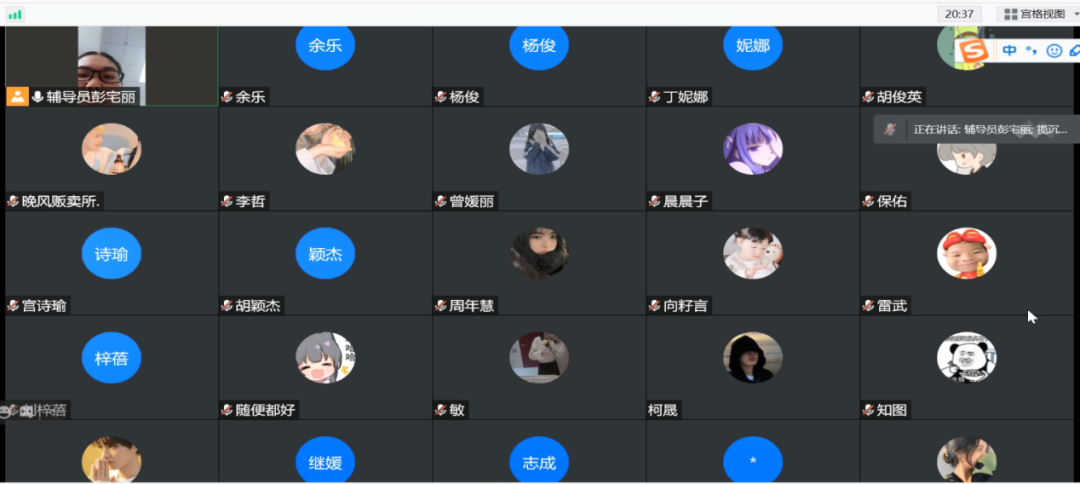Image resolution: width=1080 pixels, height=484 pixels.
Task: Select participant tile 杨俊
Action: point(539,62)
